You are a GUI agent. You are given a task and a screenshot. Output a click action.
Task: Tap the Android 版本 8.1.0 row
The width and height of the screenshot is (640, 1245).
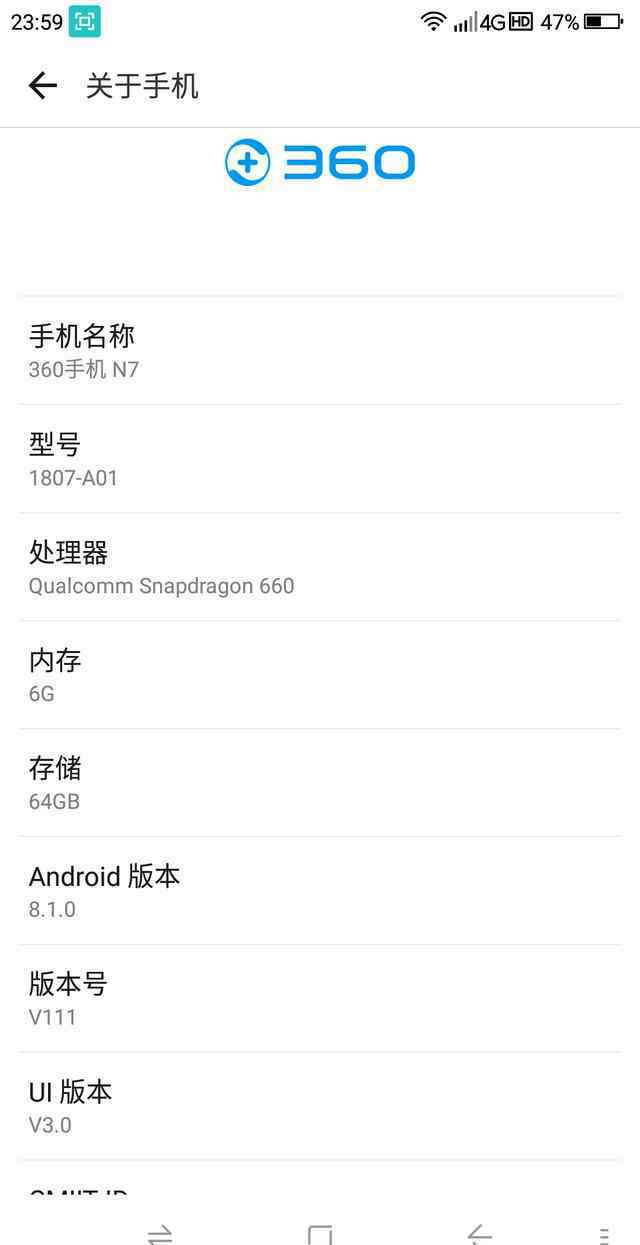pyautogui.click(x=320, y=891)
